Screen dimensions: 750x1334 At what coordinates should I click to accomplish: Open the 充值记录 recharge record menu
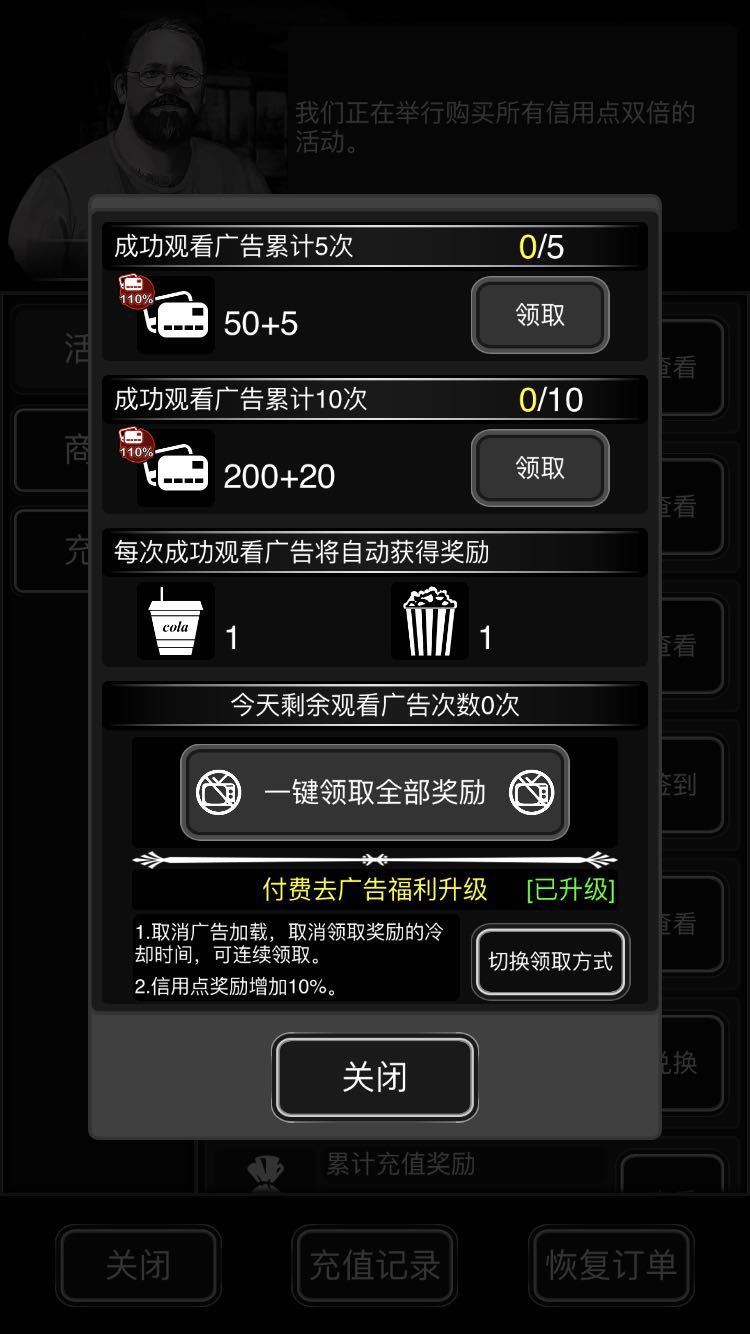pyautogui.click(x=374, y=1264)
